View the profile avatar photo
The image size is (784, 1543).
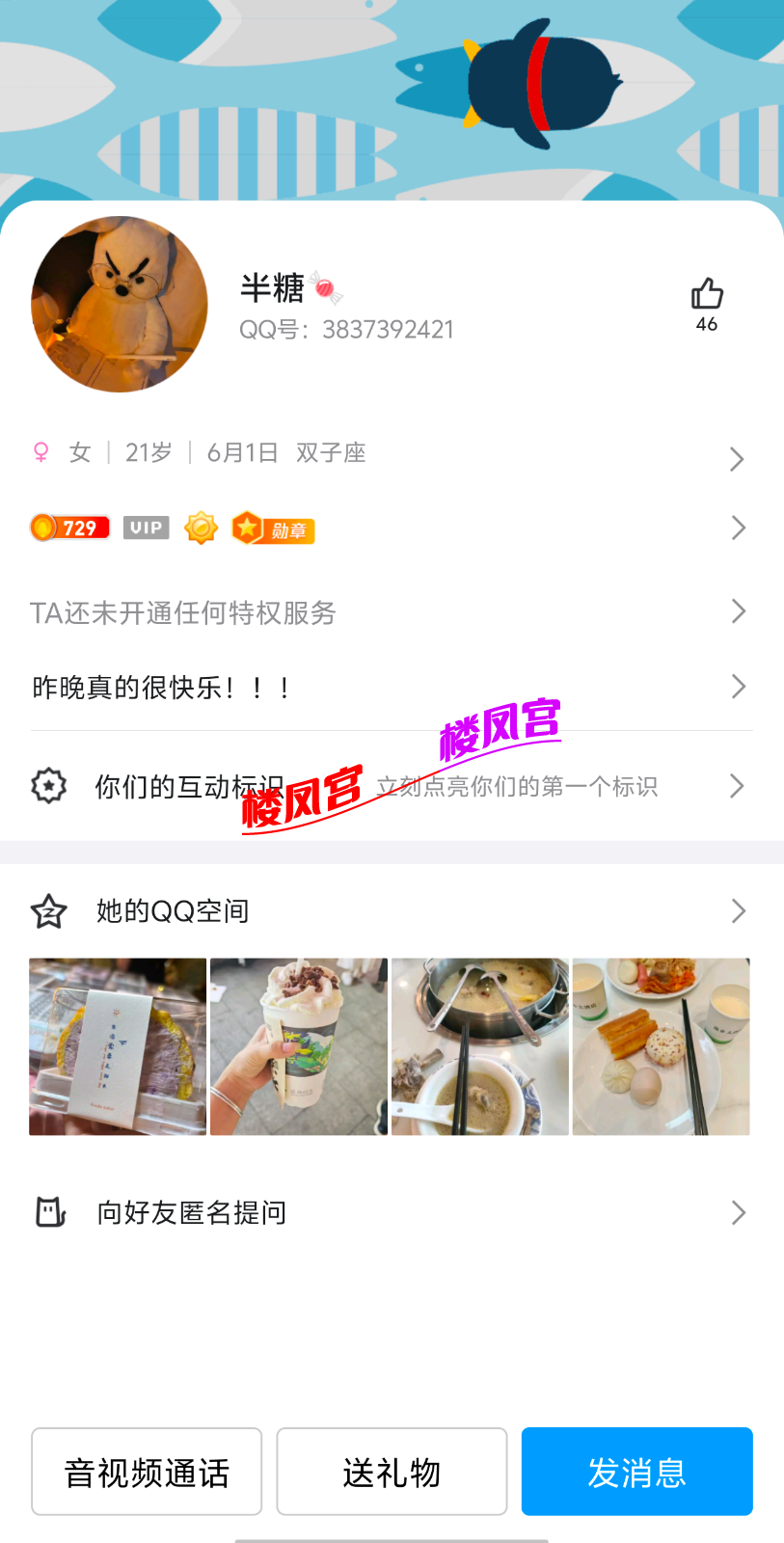[x=120, y=304]
